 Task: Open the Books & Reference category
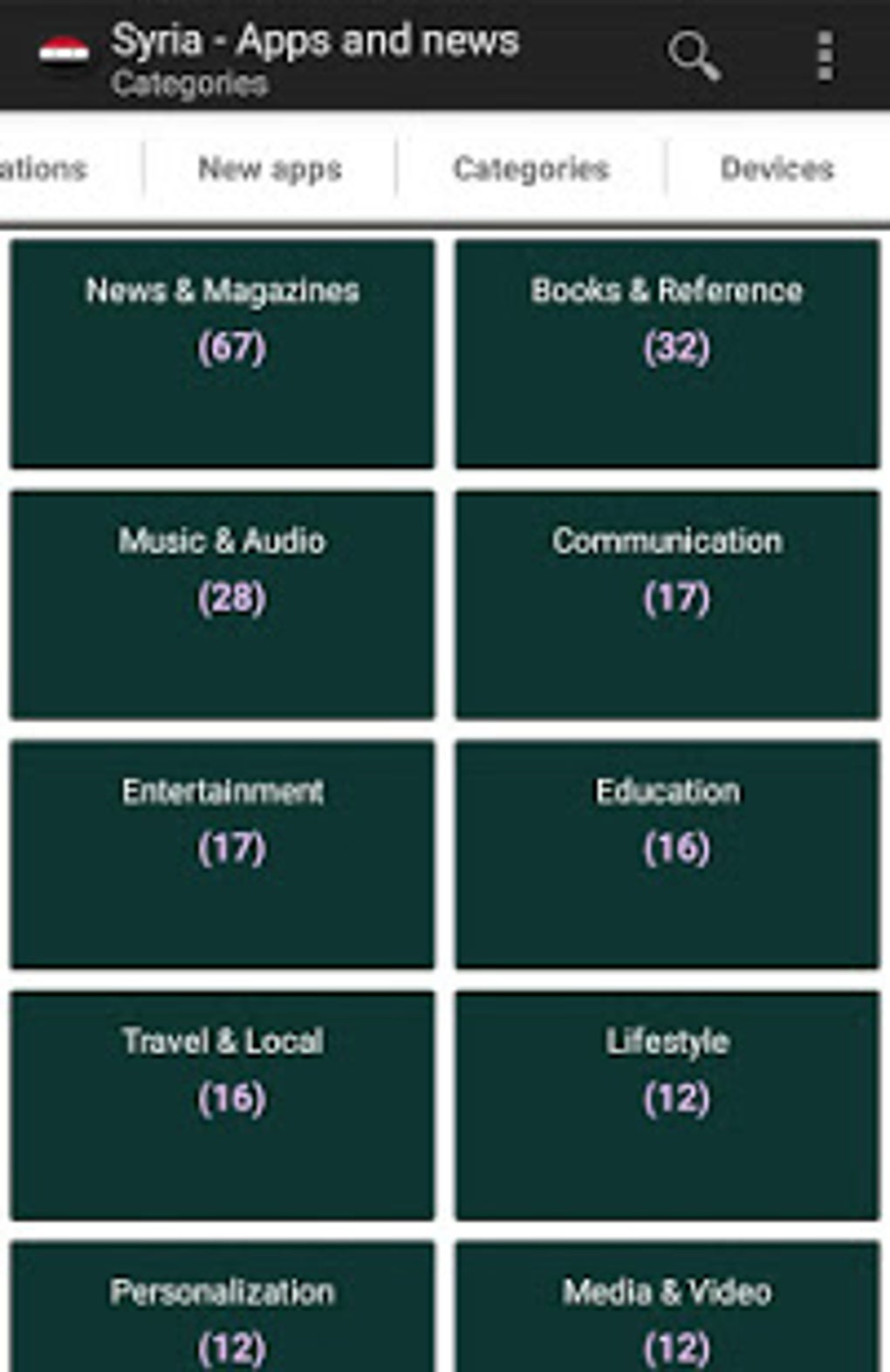pos(667,354)
